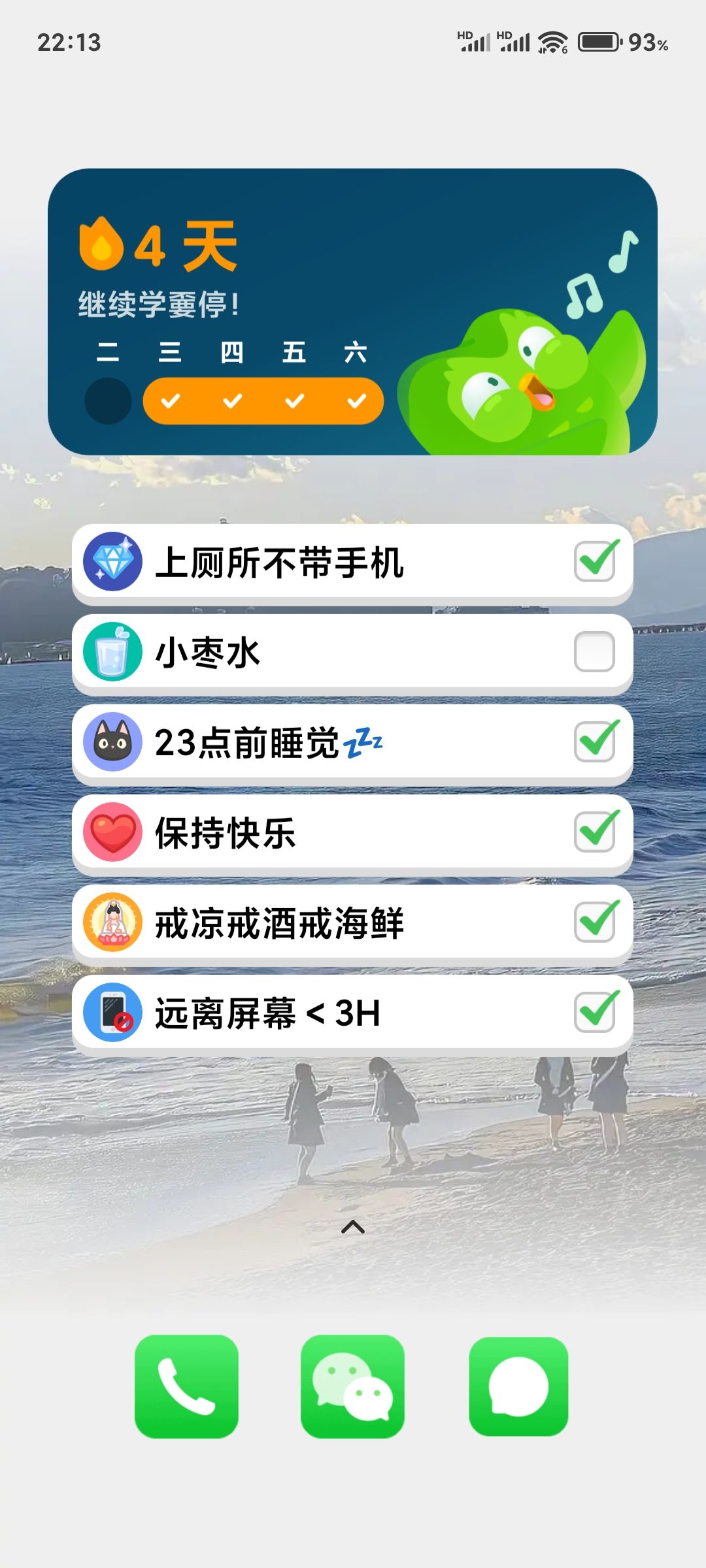Image resolution: width=706 pixels, height=1568 pixels.
Task: Open the 小枣水 habit row
Action: [x=352, y=651]
